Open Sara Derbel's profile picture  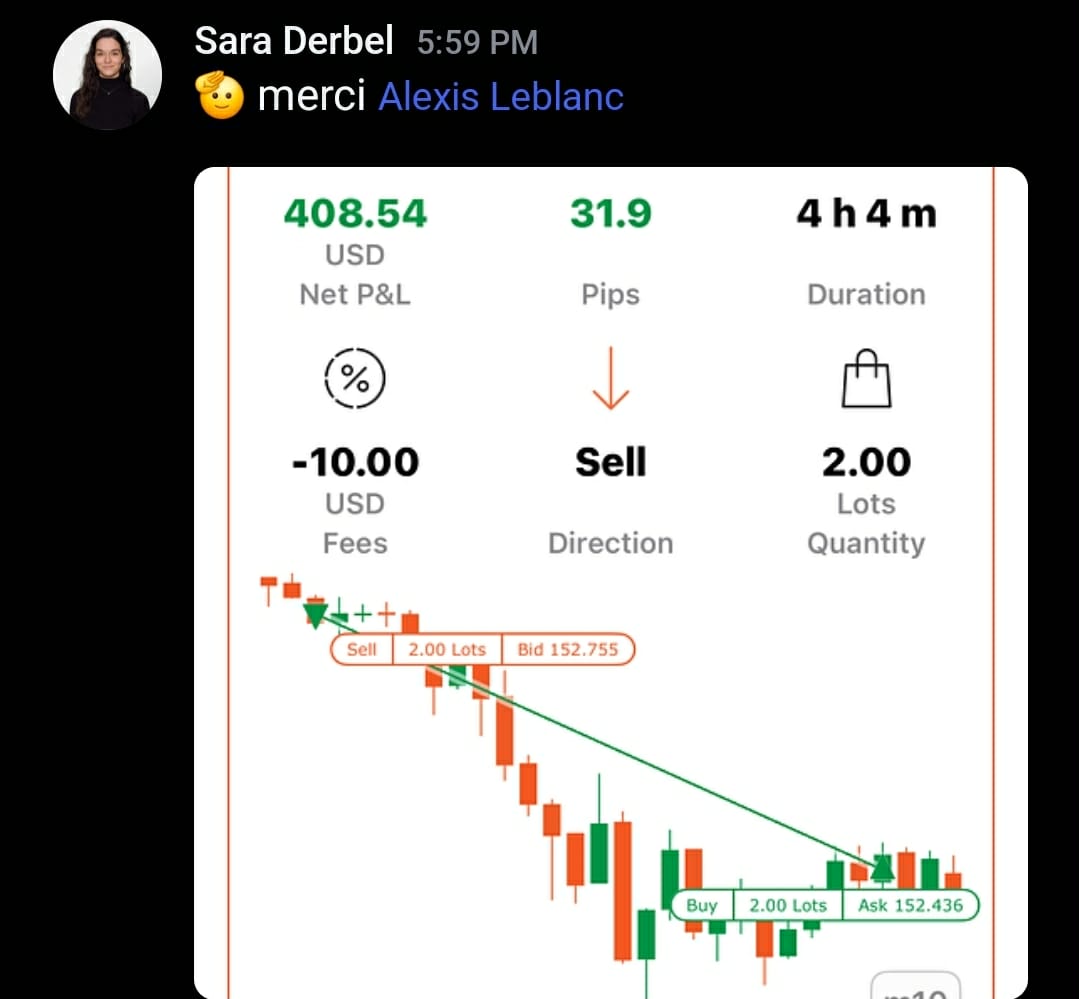click(x=107, y=75)
